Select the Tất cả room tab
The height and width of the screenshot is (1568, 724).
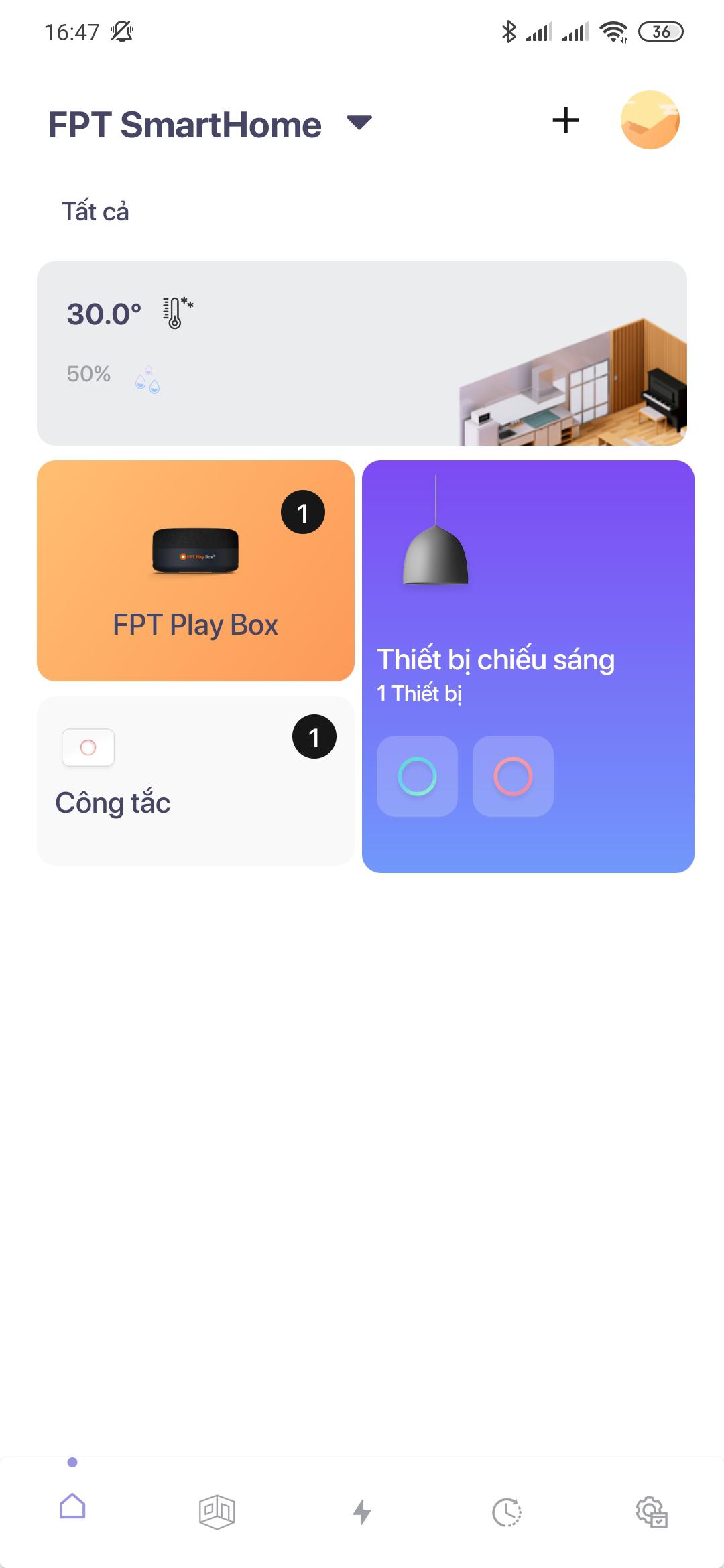pyautogui.click(x=95, y=212)
